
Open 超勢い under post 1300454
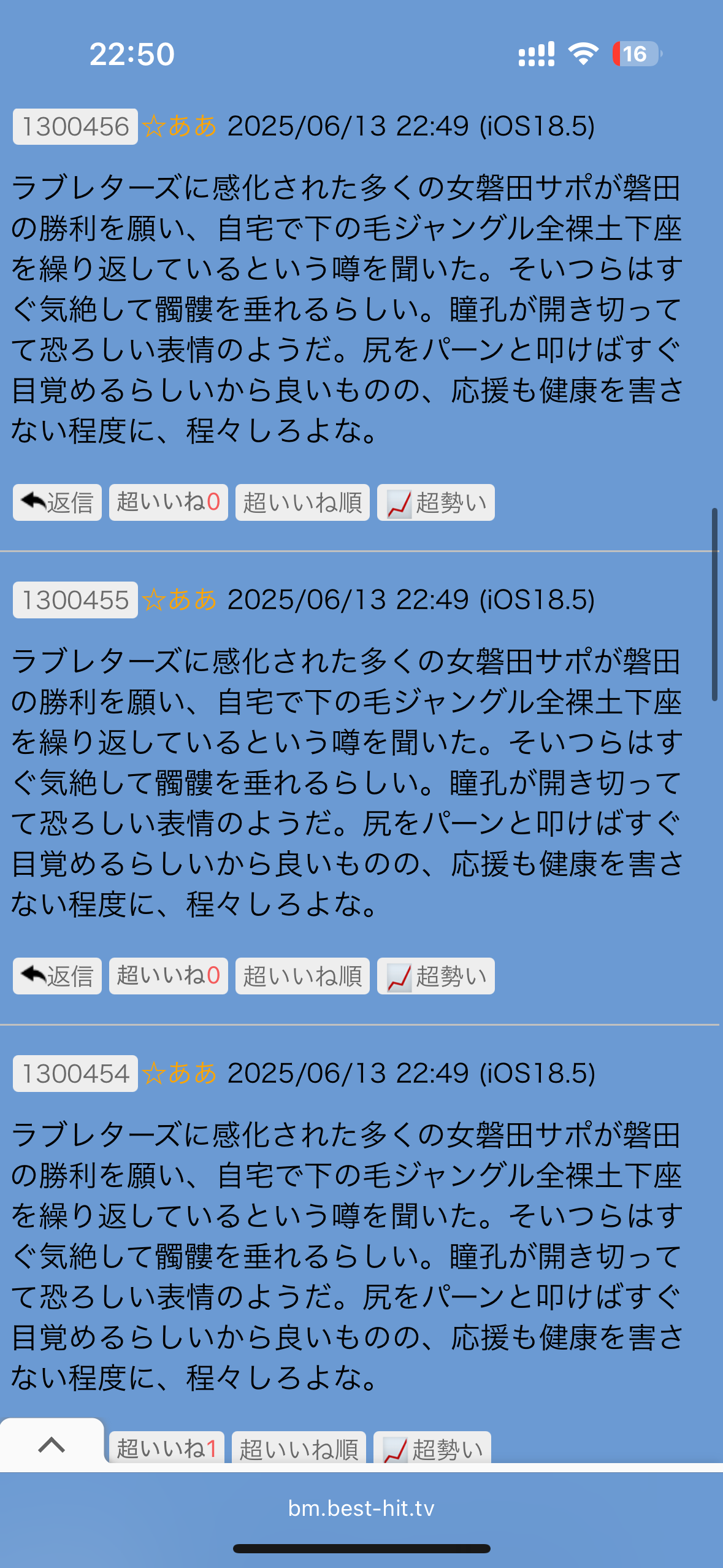coord(432,1448)
